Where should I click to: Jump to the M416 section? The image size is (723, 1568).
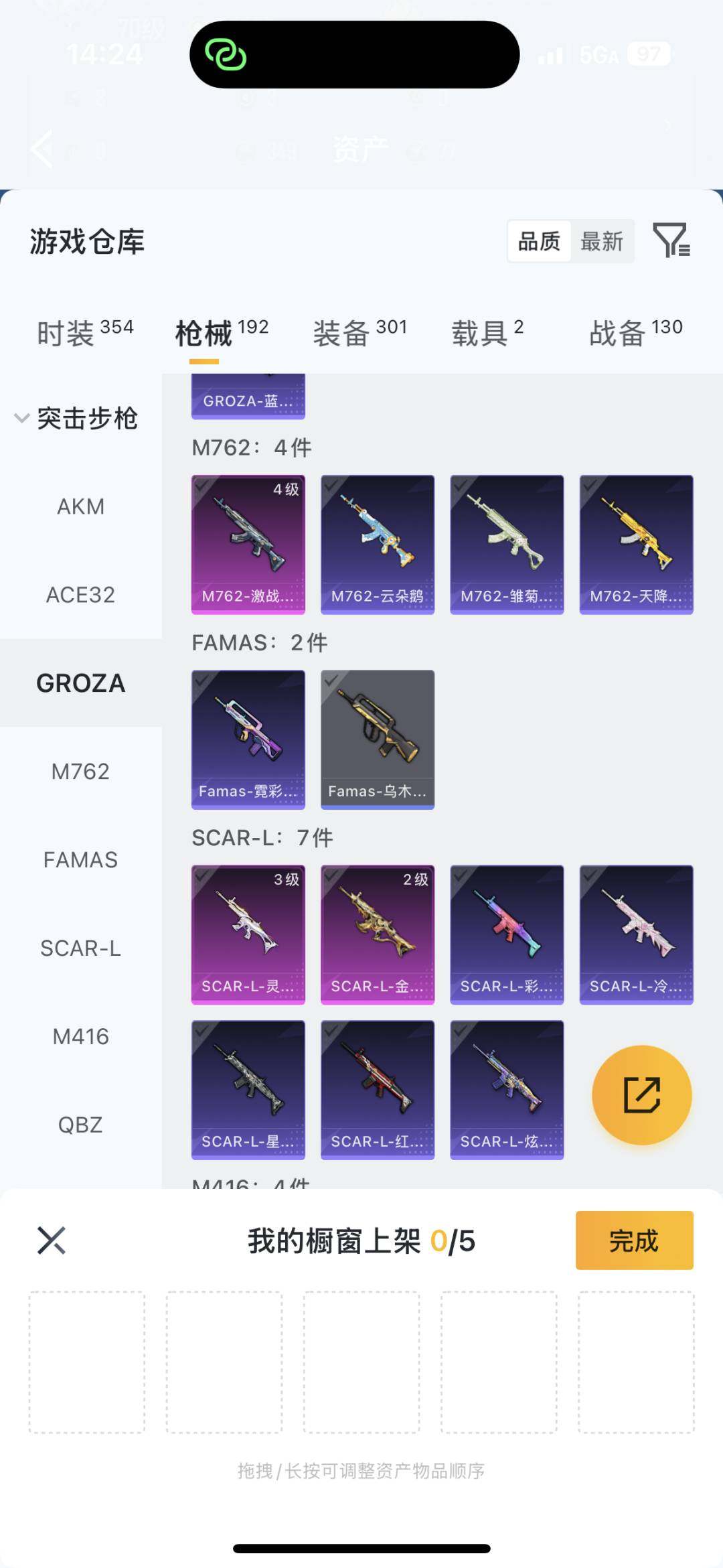tap(80, 1036)
